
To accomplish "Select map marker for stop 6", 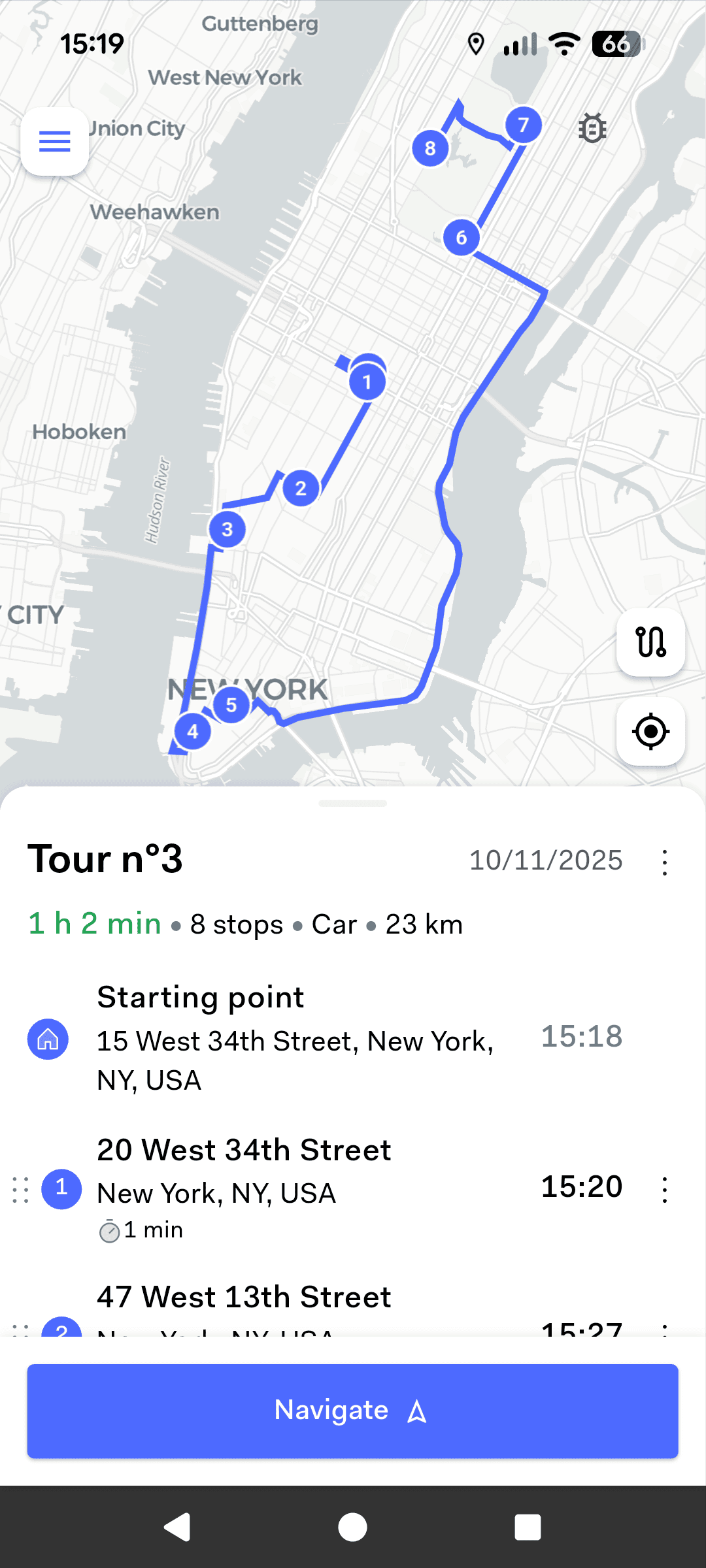I will coord(461,237).
